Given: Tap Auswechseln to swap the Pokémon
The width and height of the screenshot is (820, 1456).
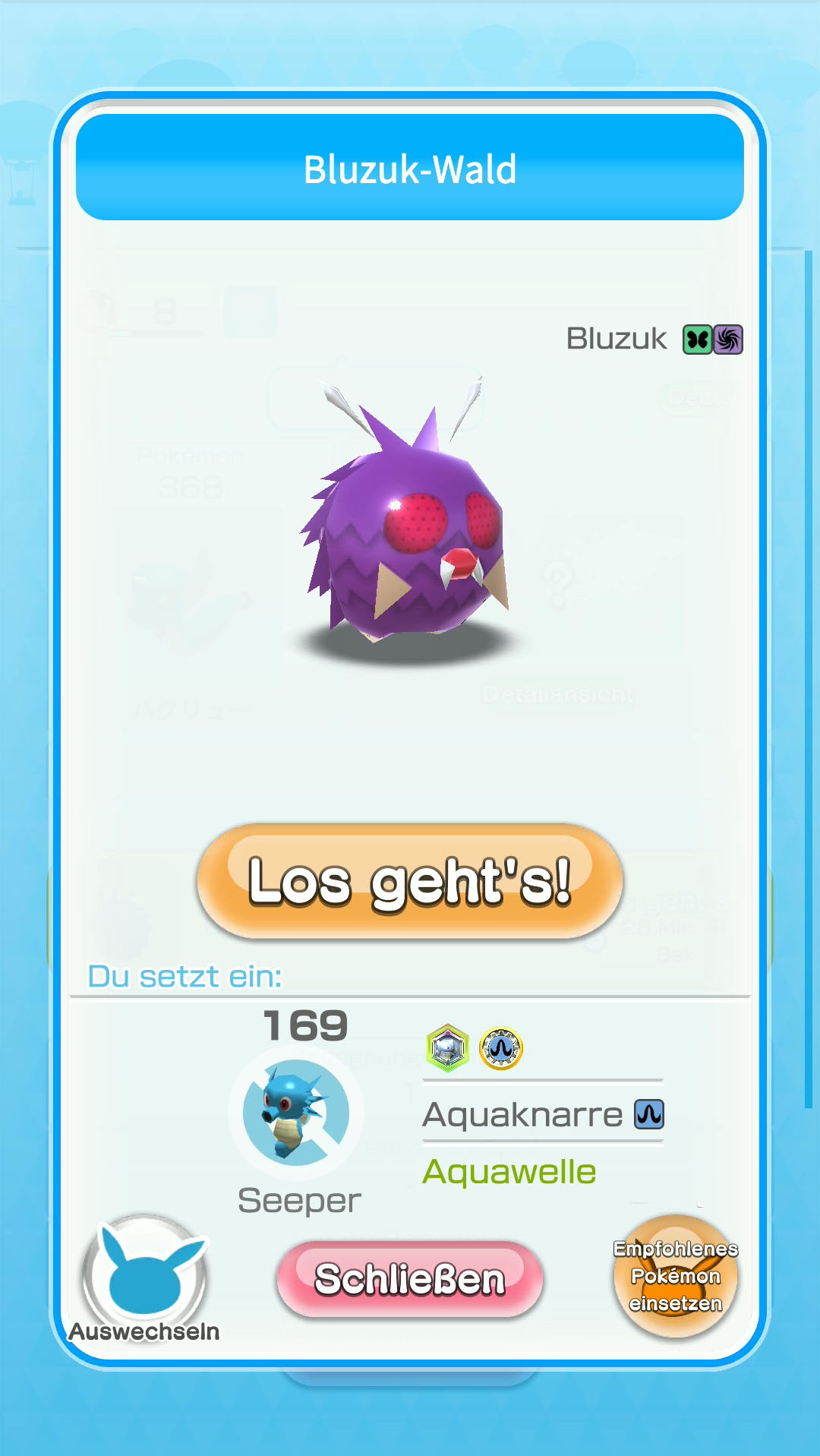Looking at the screenshot, I should 143,1278.
